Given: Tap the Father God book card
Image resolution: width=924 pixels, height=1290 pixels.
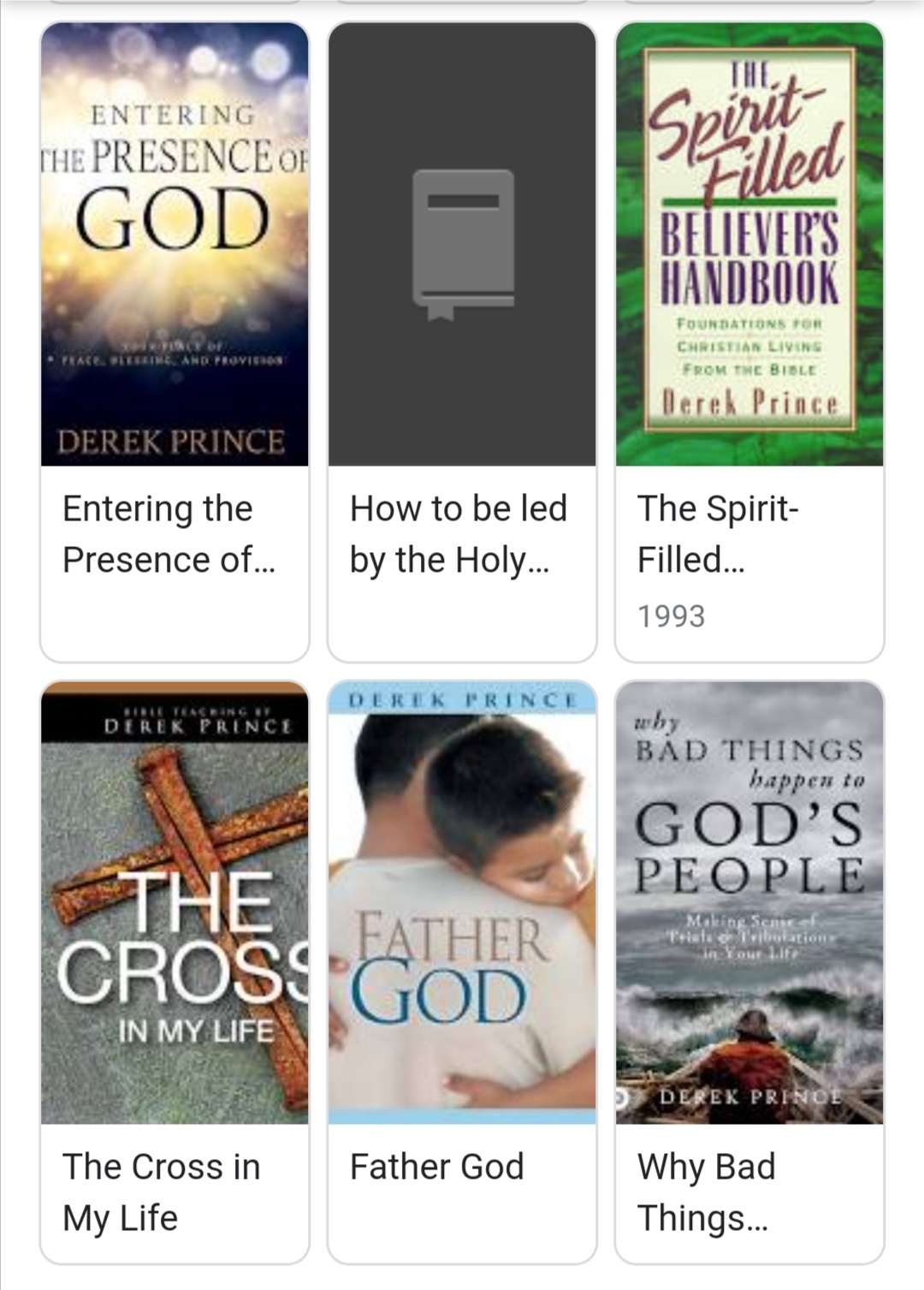Looking at the screenshot, I should tap(461, 971).
